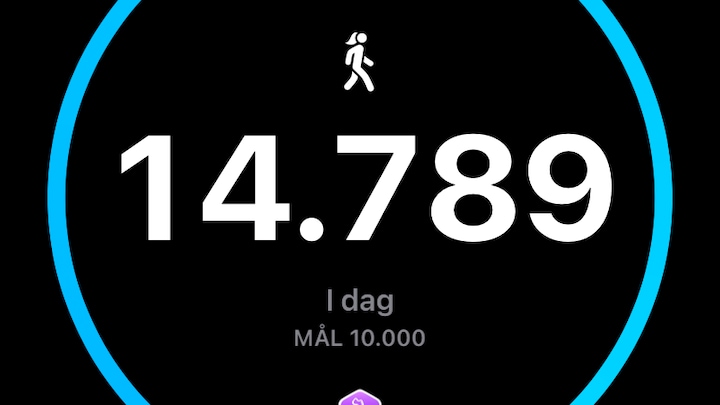Image resolution: width=720 pixels, height=405 pixels.
Task: Open the purple achievement badge
Action: pos(360,398)
